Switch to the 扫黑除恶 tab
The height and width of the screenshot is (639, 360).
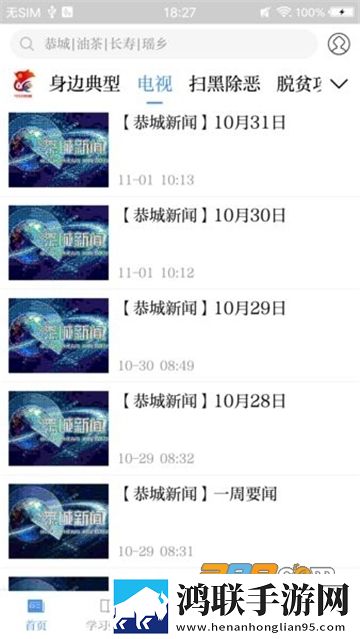224,84
